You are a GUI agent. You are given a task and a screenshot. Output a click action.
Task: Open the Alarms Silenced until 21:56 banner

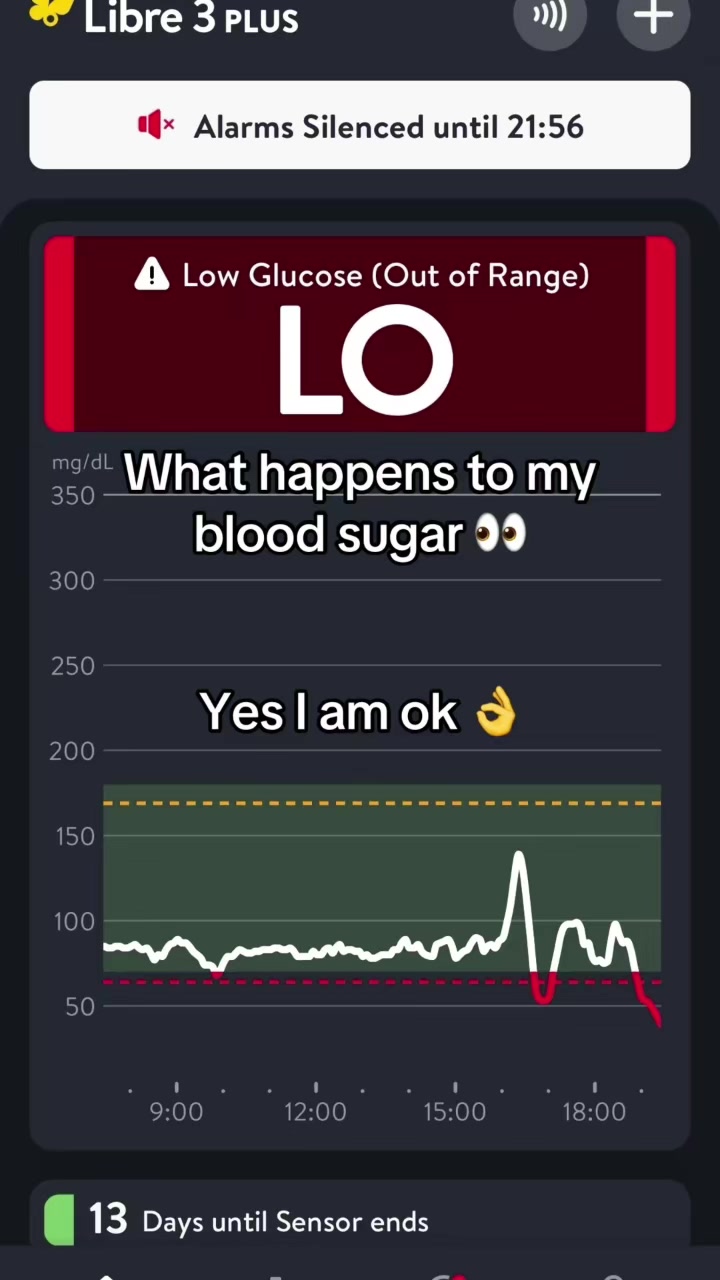(360, 126)
